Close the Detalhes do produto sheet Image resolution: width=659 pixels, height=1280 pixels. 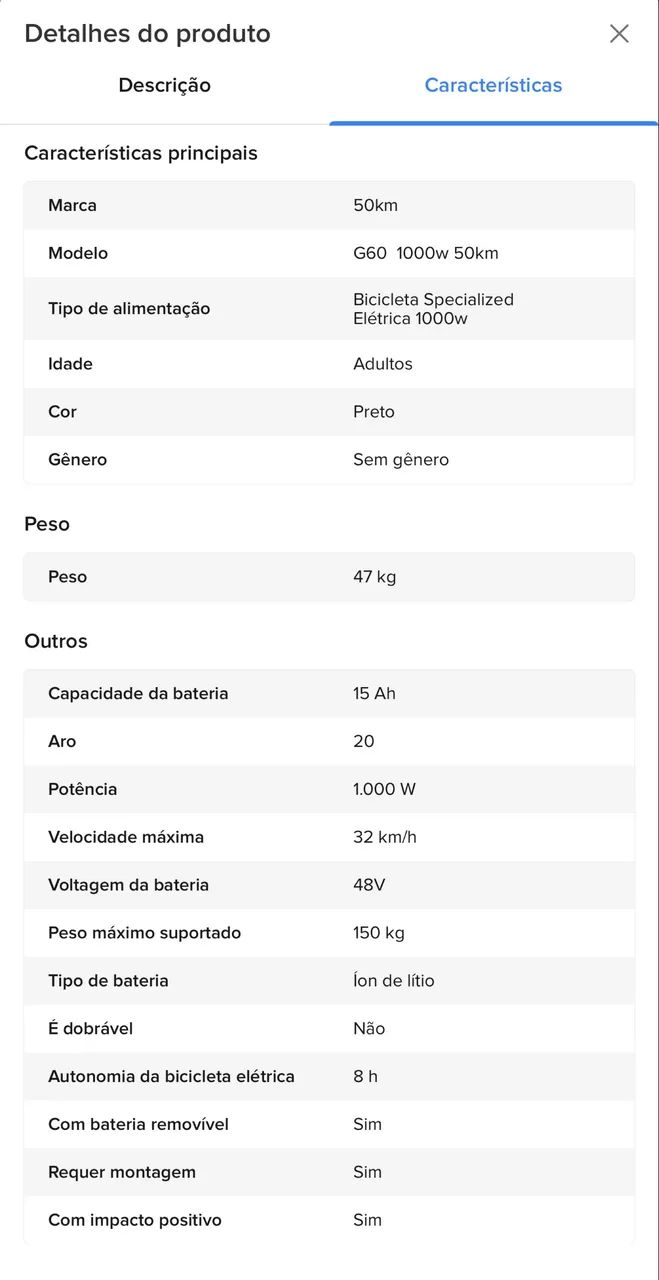[619, 34]
